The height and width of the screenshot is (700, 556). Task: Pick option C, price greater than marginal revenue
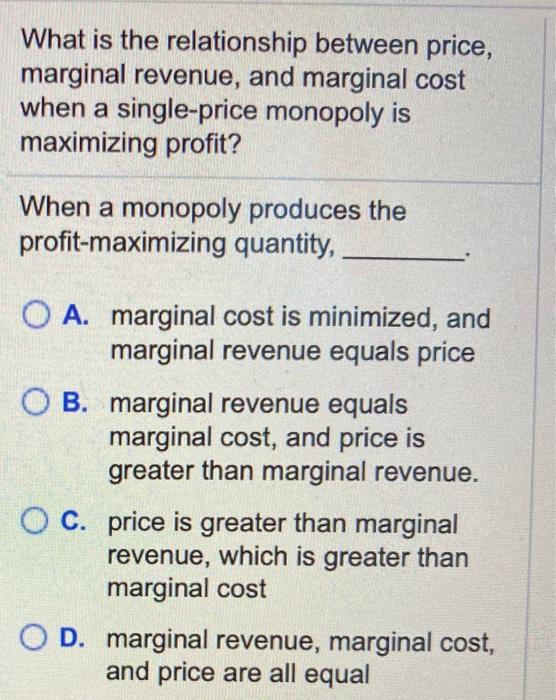tap(34, 521)
